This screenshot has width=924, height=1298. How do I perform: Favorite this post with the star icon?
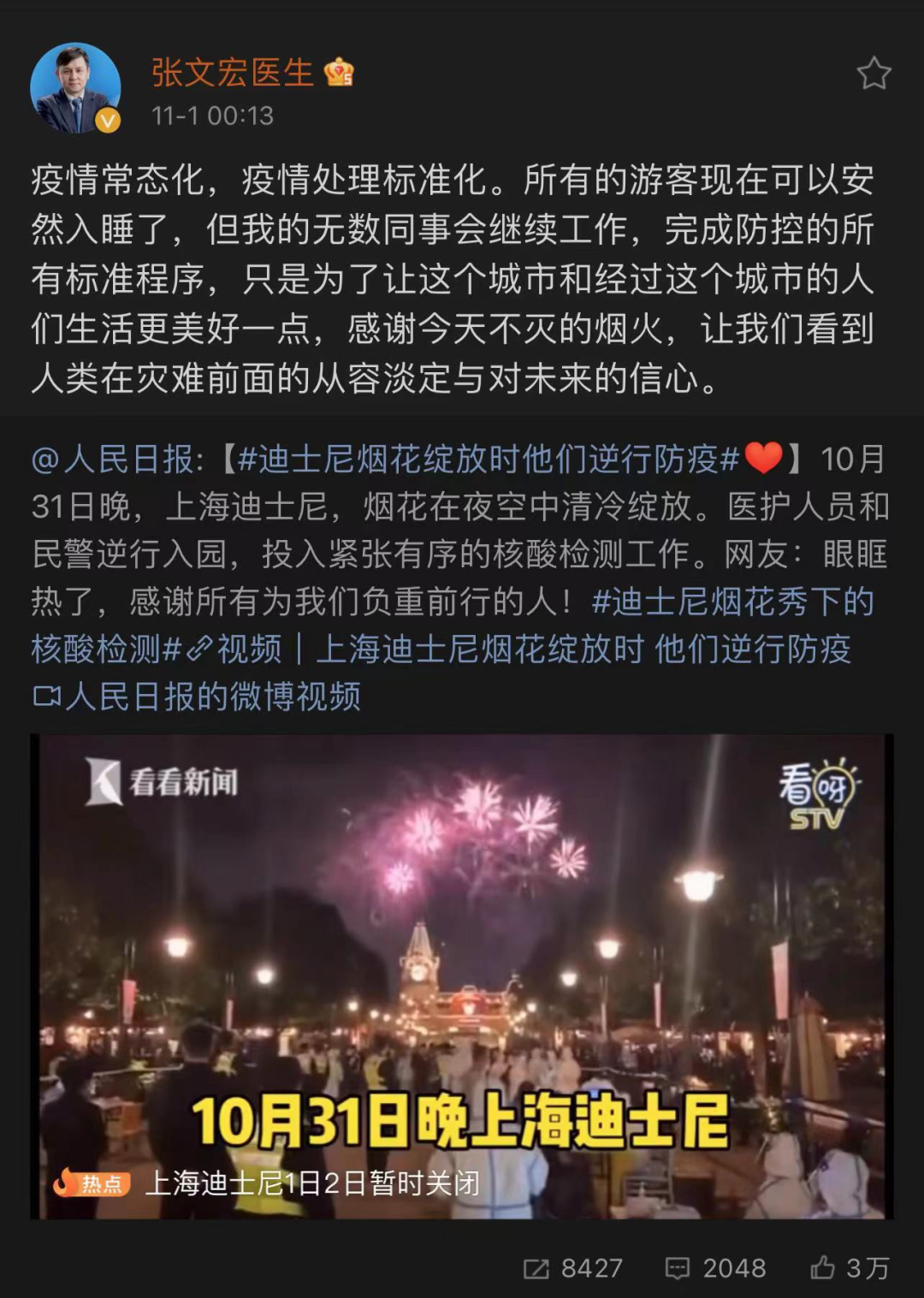874,74
